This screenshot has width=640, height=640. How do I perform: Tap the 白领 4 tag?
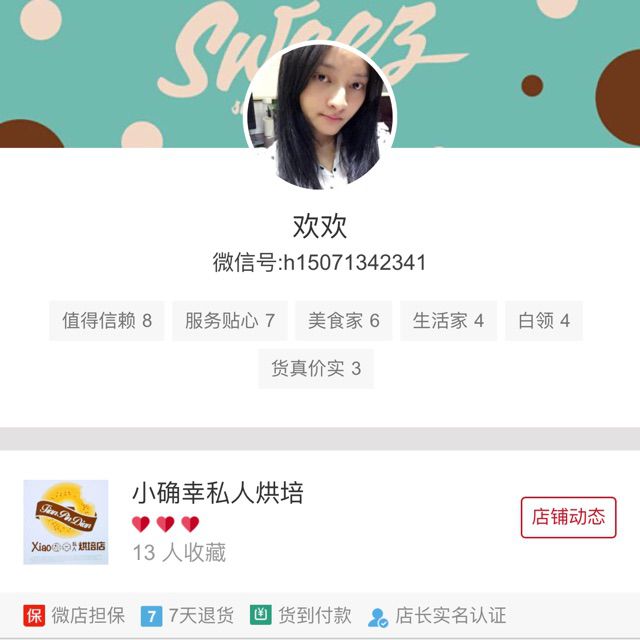click(x=543, y=321)
